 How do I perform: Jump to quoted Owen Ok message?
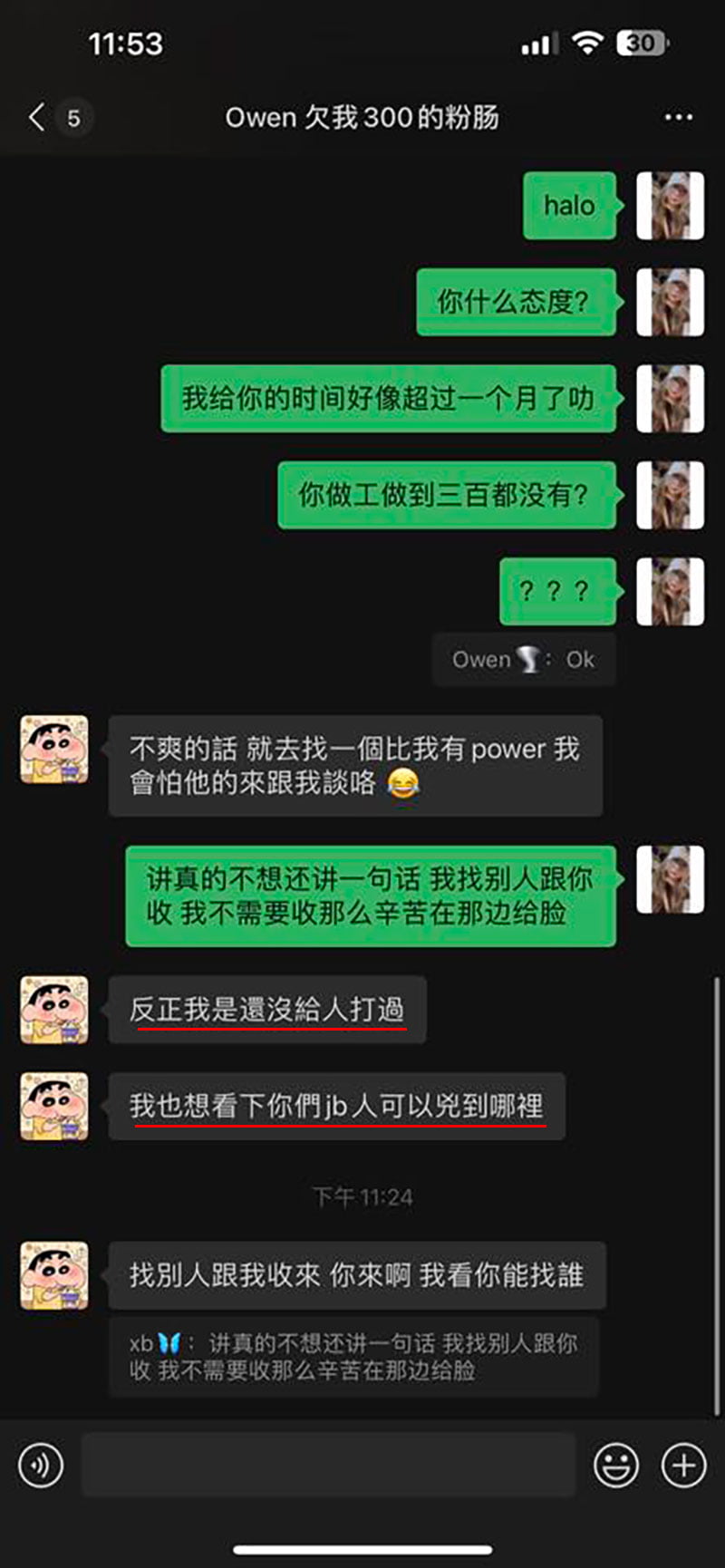pos(524,659)
